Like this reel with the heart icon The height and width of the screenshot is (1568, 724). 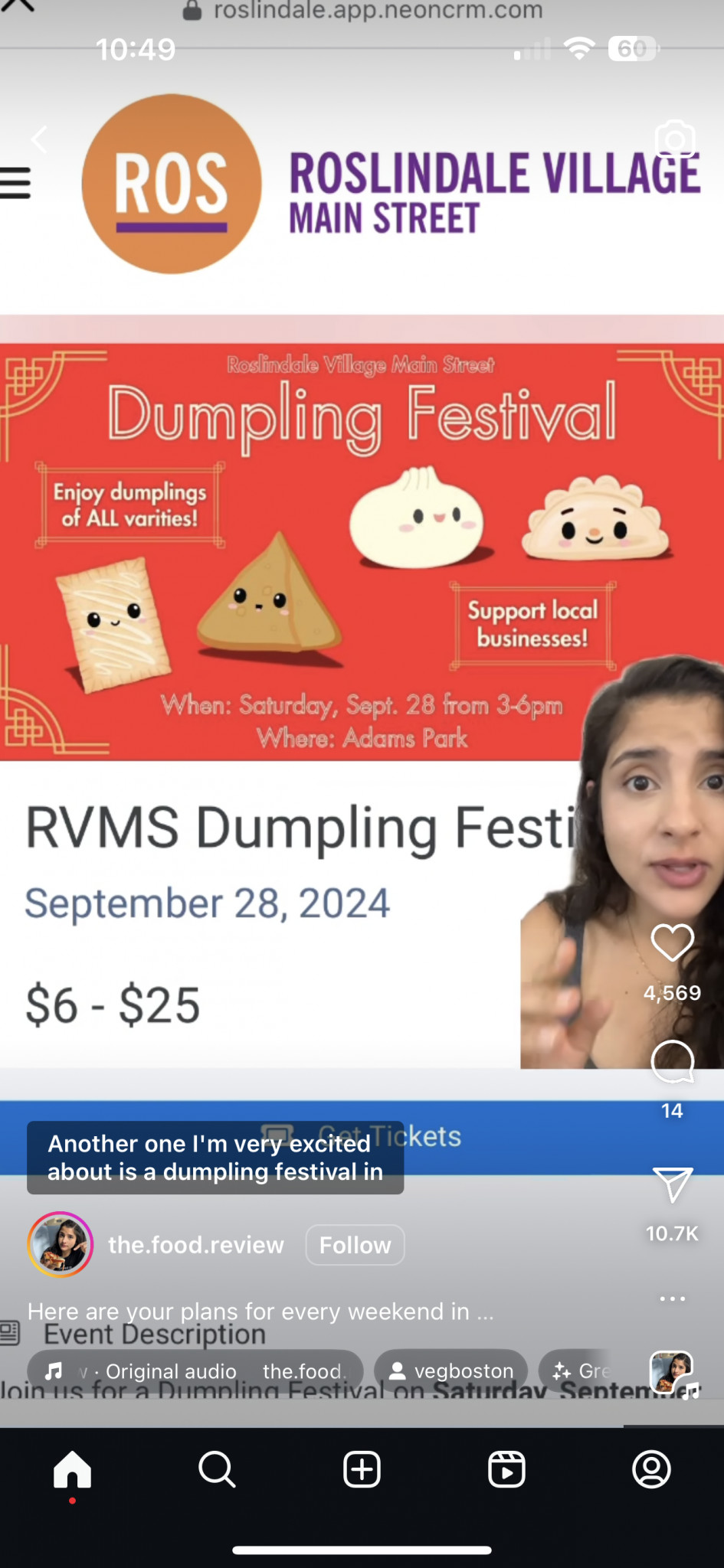tap(672, 942)
